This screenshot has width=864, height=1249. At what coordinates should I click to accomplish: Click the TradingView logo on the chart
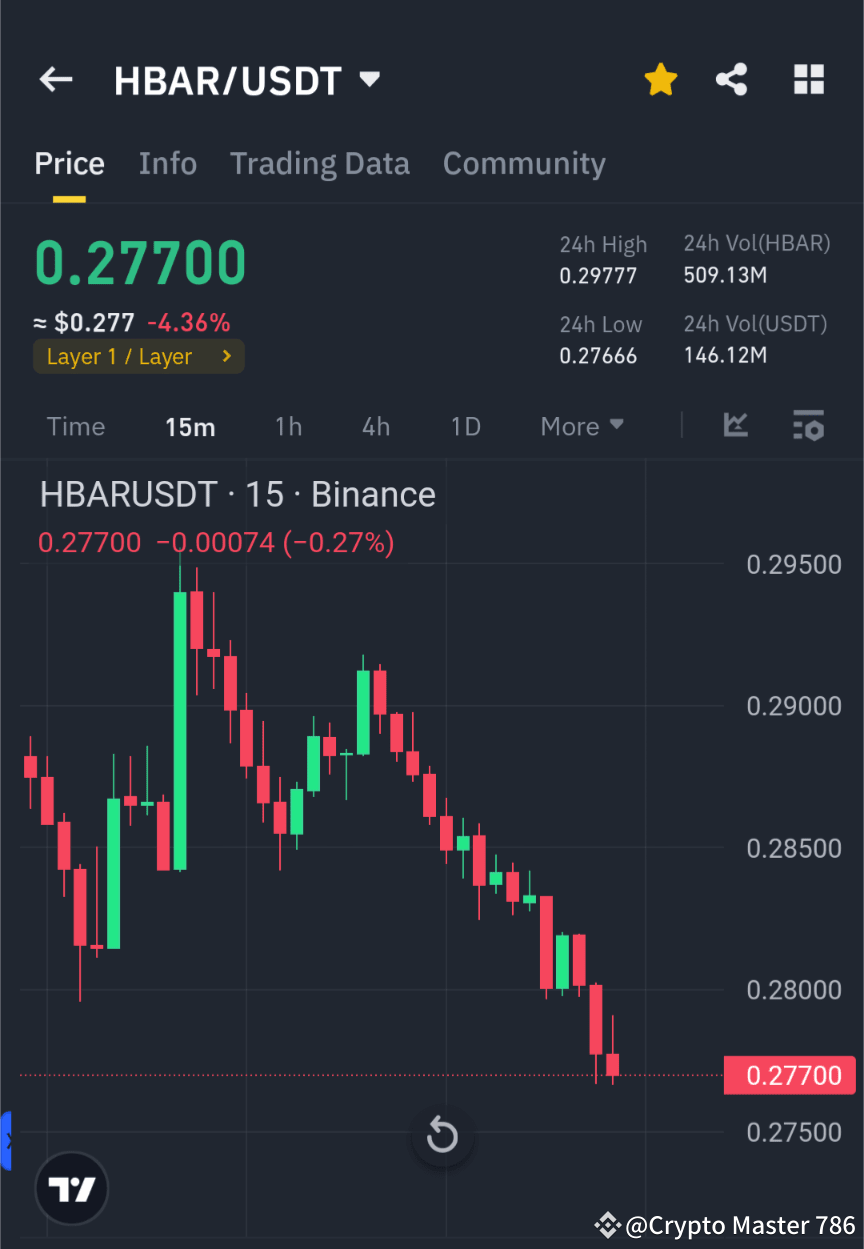[70, 1188]
